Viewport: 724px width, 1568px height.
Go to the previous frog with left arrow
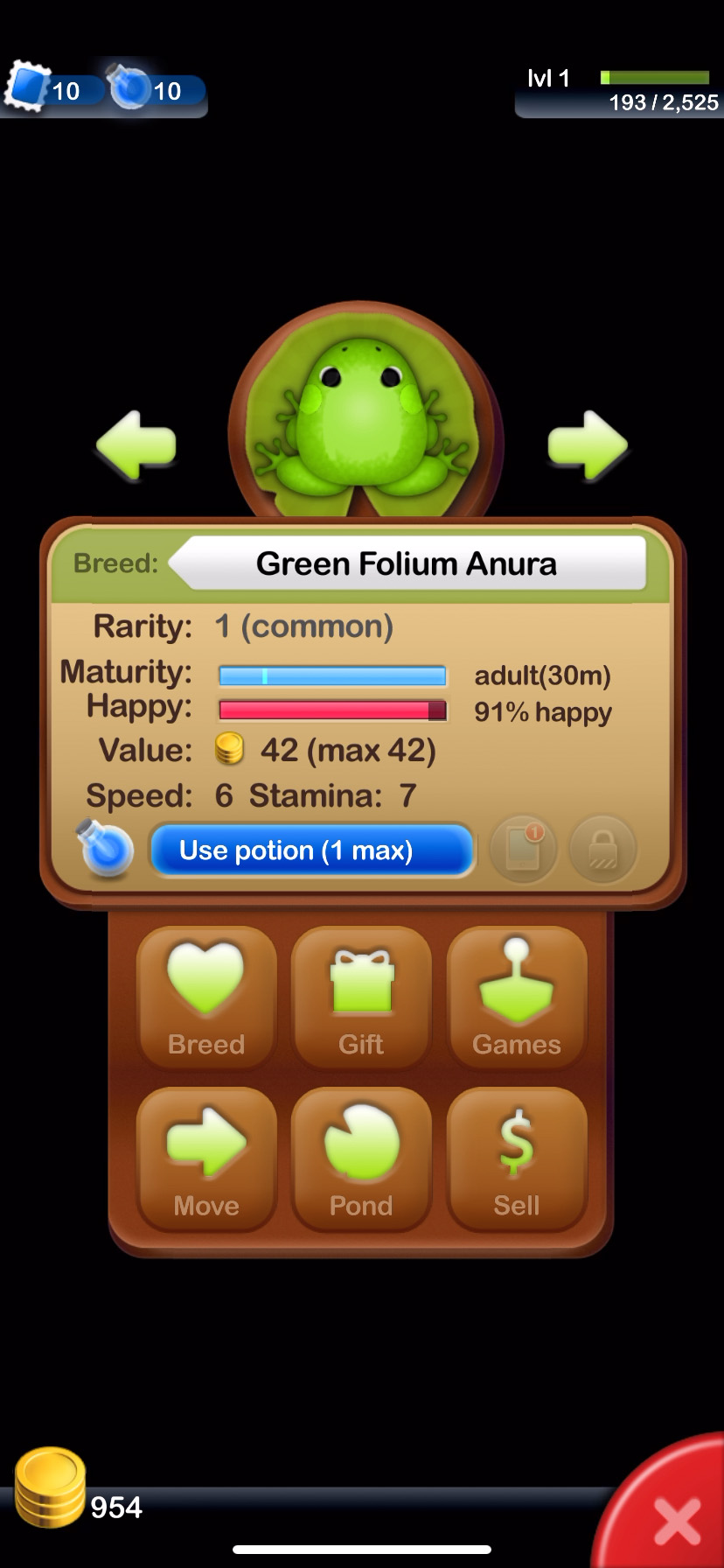point(136,445)
